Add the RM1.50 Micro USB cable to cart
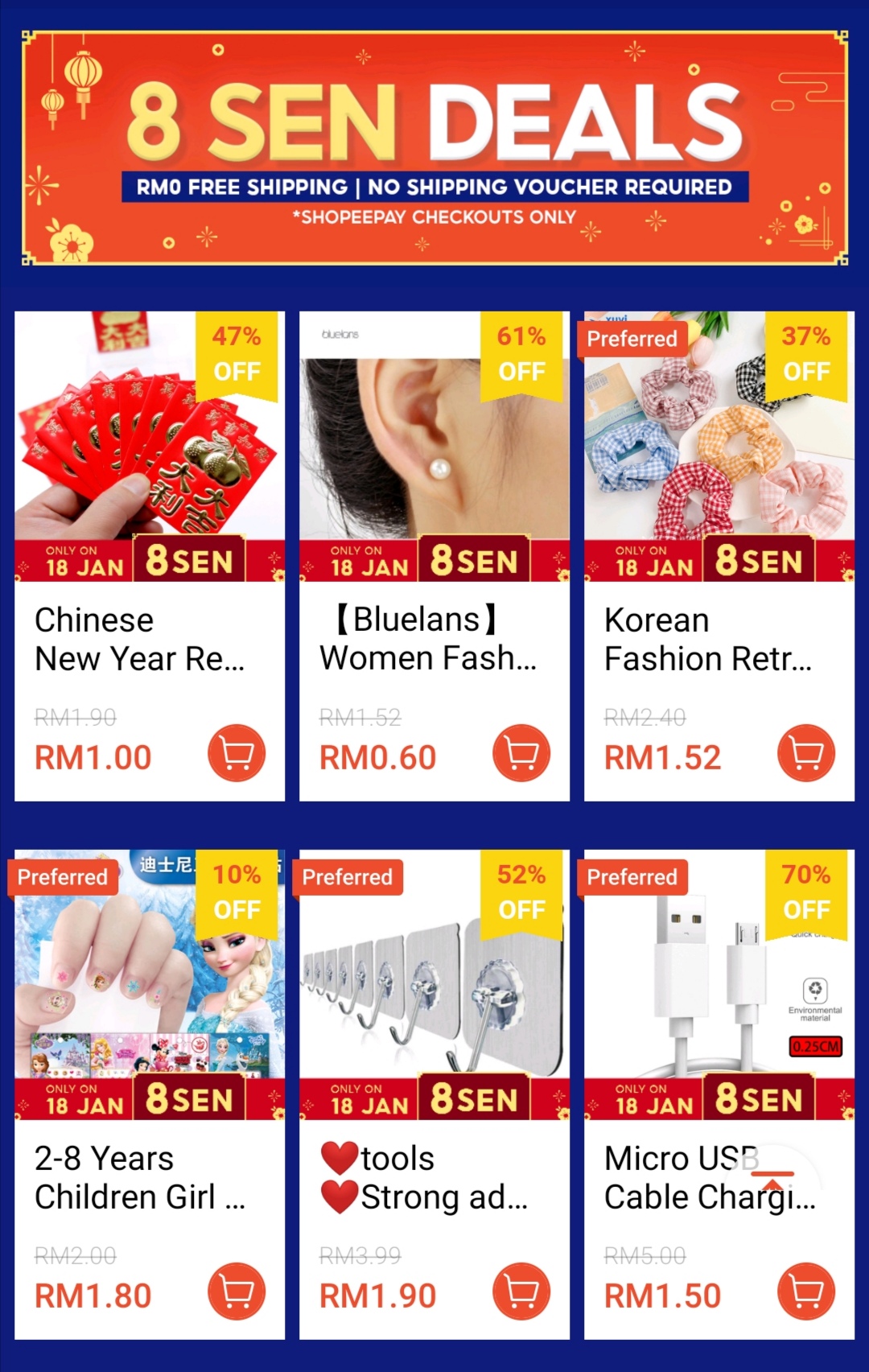 (806, 1292)
